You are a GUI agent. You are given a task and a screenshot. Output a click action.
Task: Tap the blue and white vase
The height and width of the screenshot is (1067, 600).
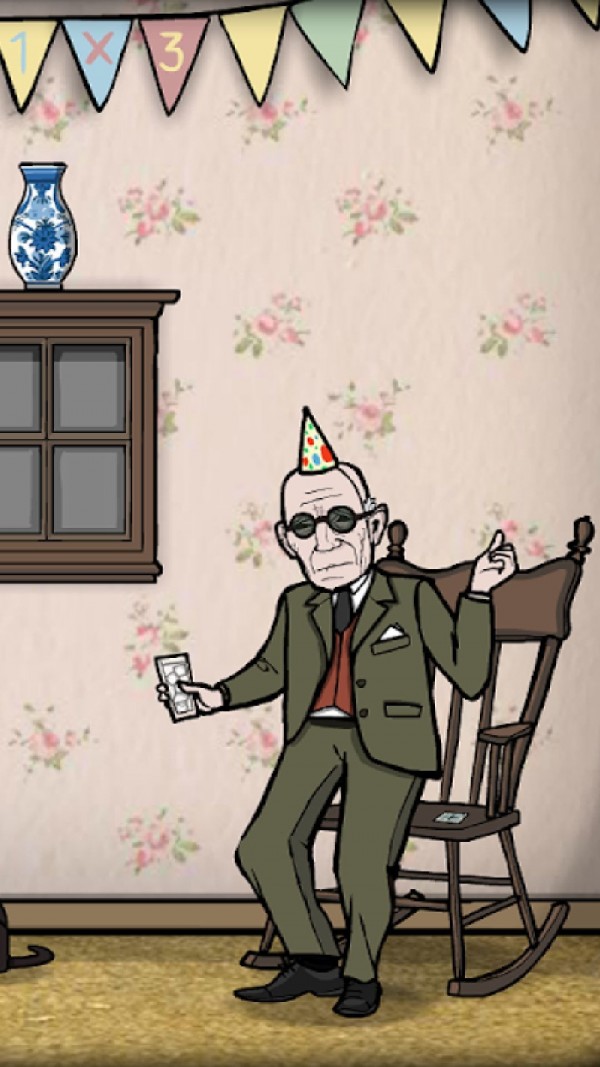click(x=42, y=227)
